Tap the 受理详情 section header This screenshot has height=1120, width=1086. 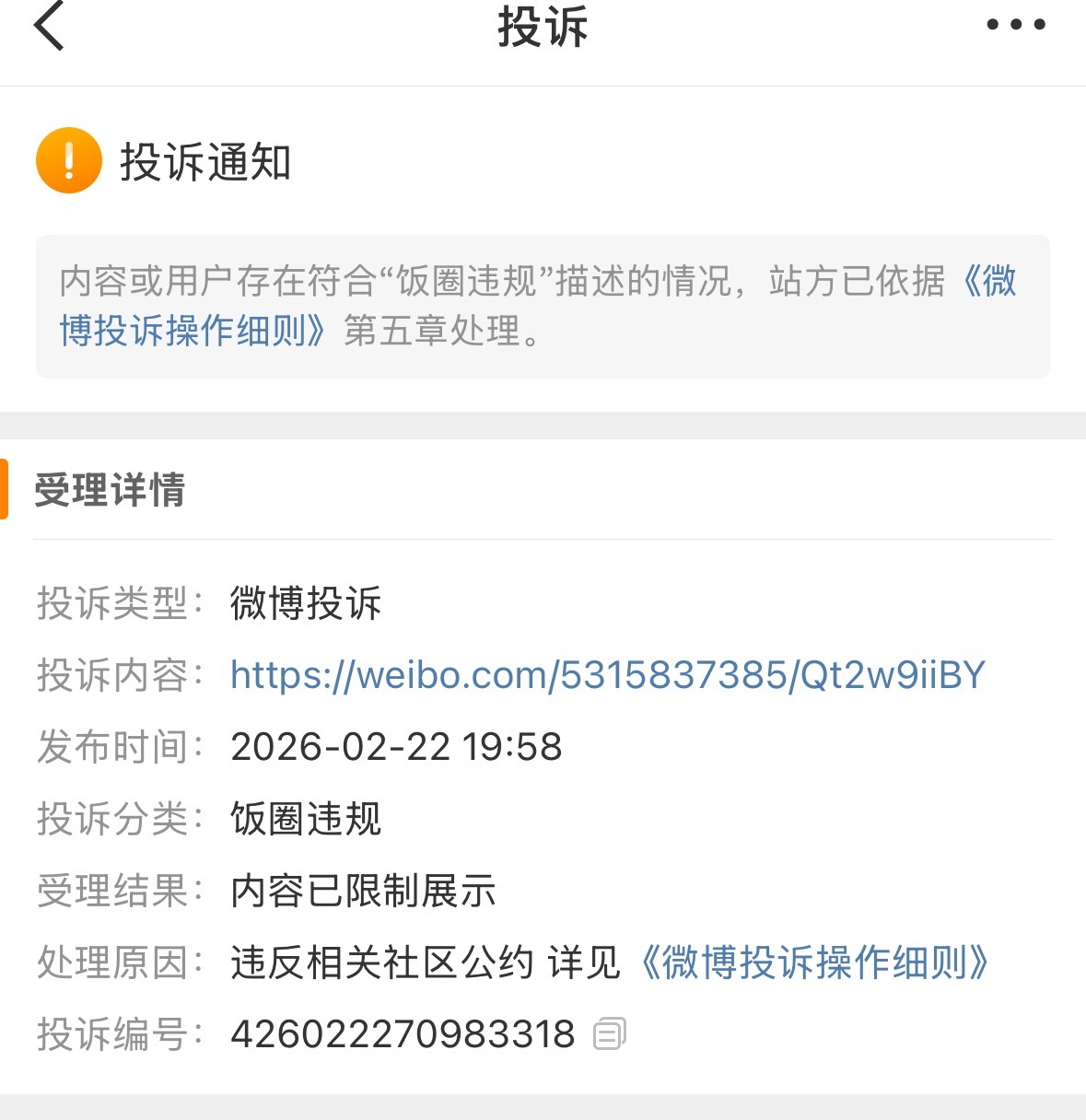[x=108, y=493]
